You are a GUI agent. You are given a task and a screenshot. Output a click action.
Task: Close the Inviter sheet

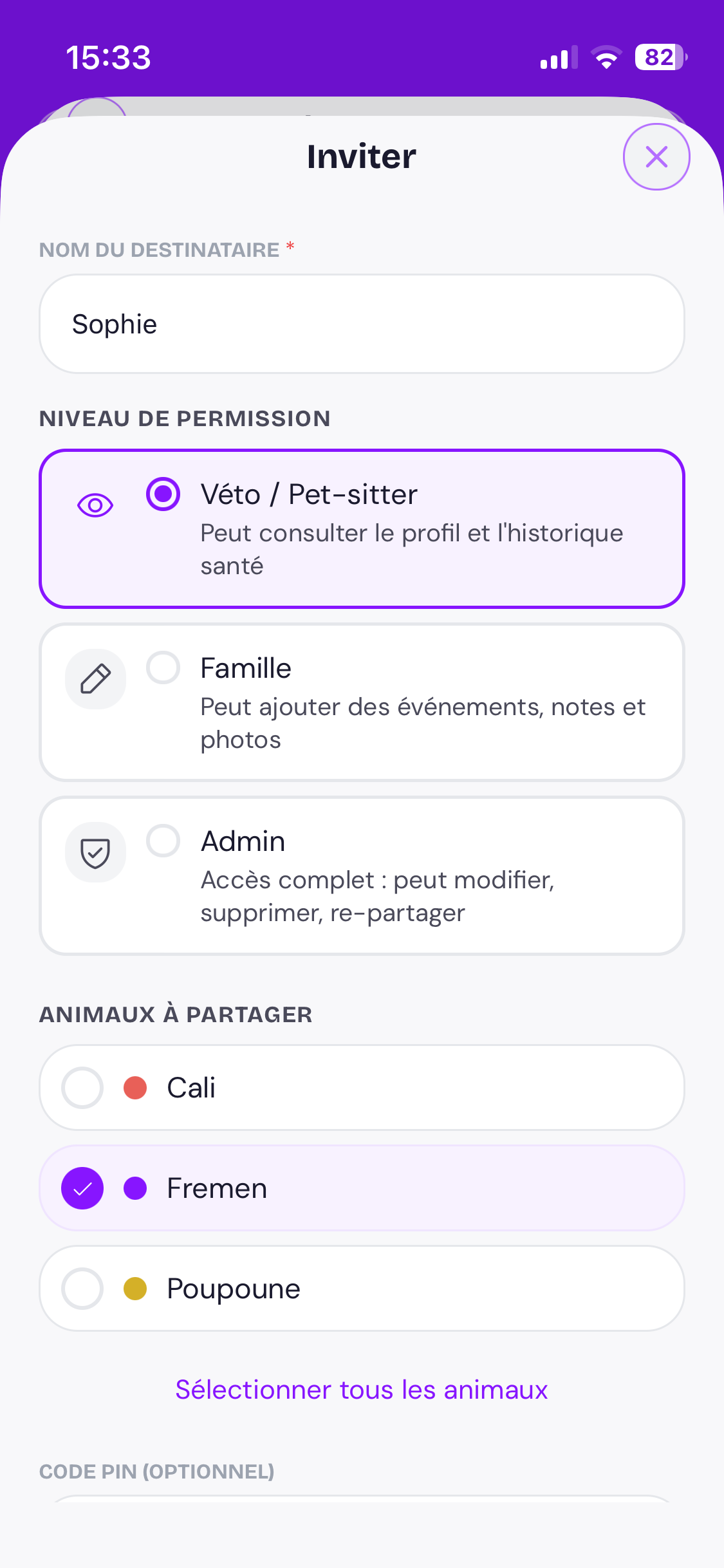click(x=656, y=156)
